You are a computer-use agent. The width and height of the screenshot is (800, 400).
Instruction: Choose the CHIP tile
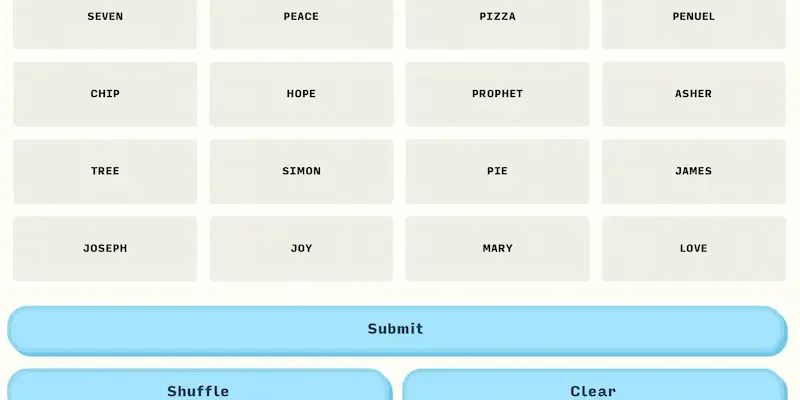coord(105,94)
